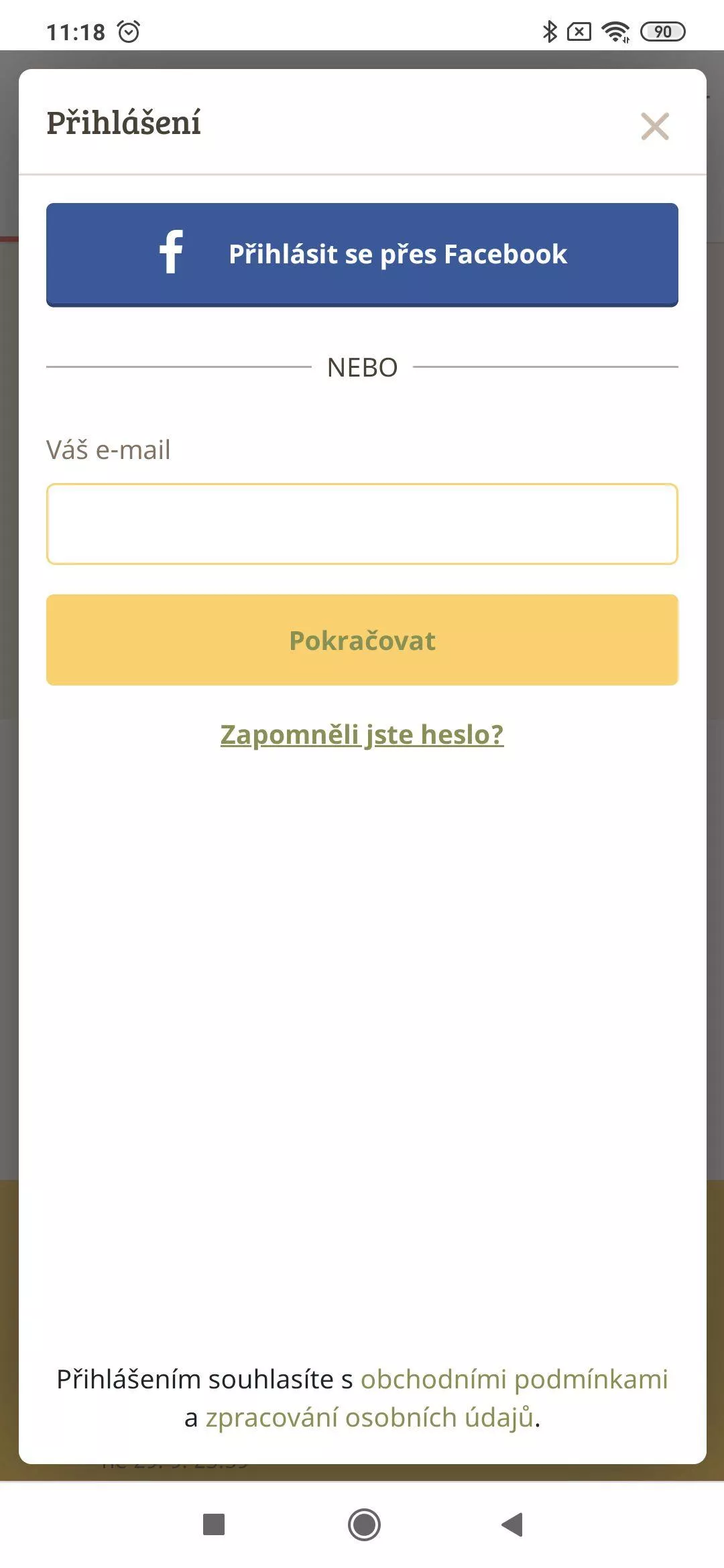Close the Přihlášení dialog

pyautogui.click(x=655, y=126)
